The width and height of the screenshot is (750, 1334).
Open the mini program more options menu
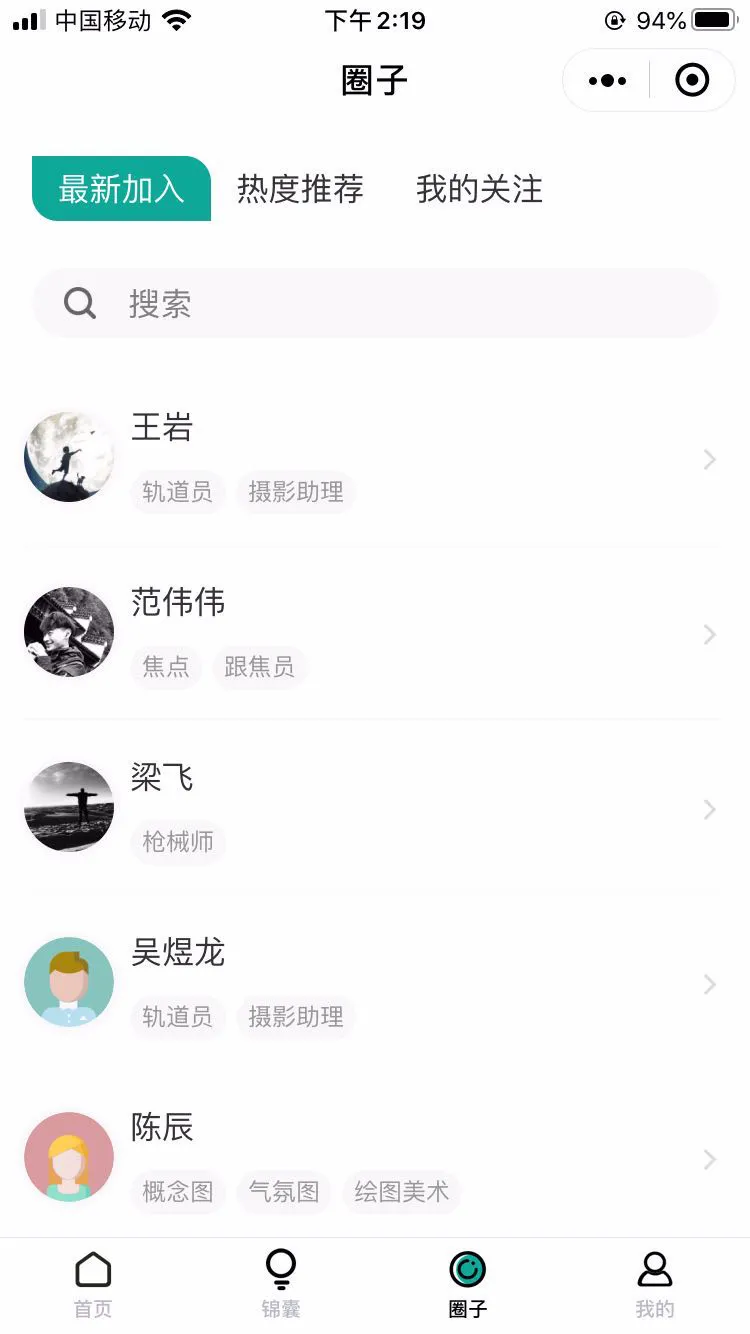pos(607,80)
